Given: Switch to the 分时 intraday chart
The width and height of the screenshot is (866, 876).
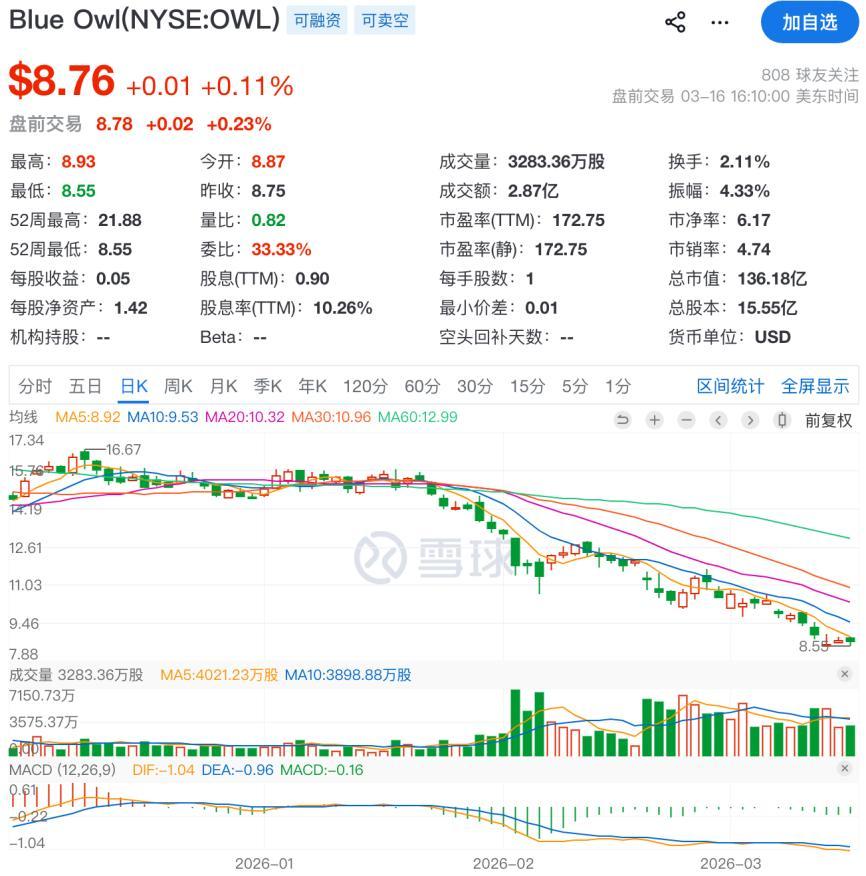Looking at the screenshot, I should [x=34, y=386].
